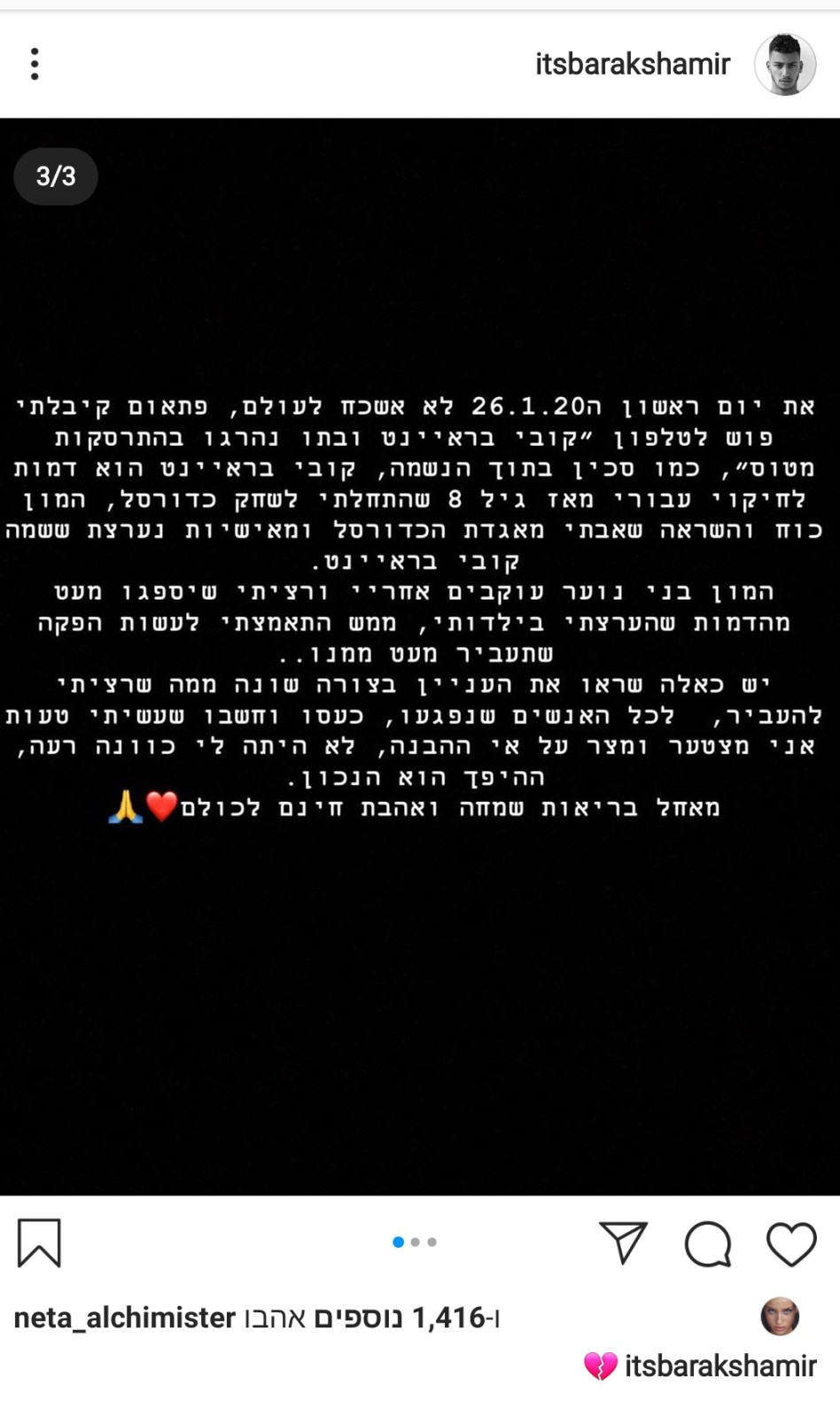Tap the heart icon to like the post
Screen dimensions: 840x1401
pos(789,1244)
